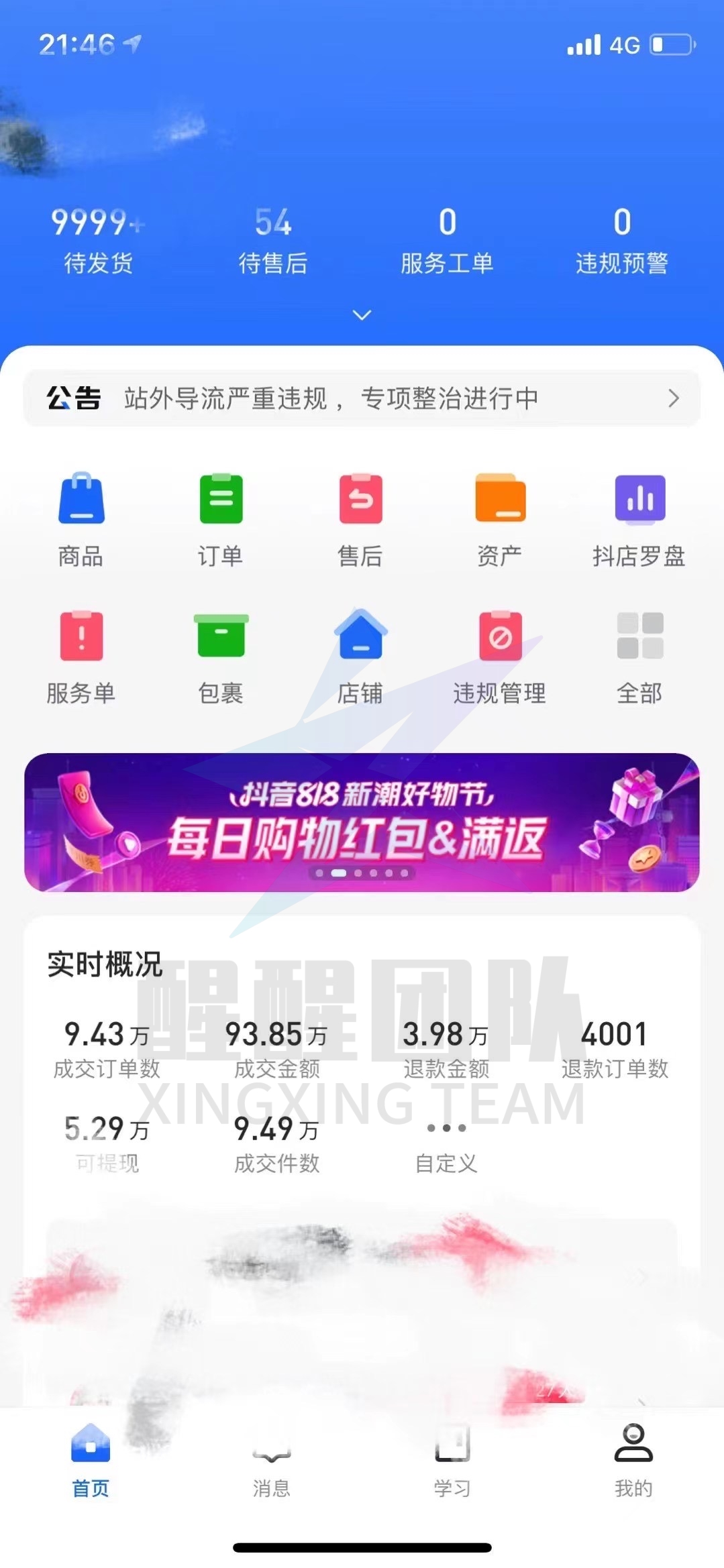The image size is (724, 1568).
Task: Launch 抖店罗盘 analytics compass
Action: (639, 516)
